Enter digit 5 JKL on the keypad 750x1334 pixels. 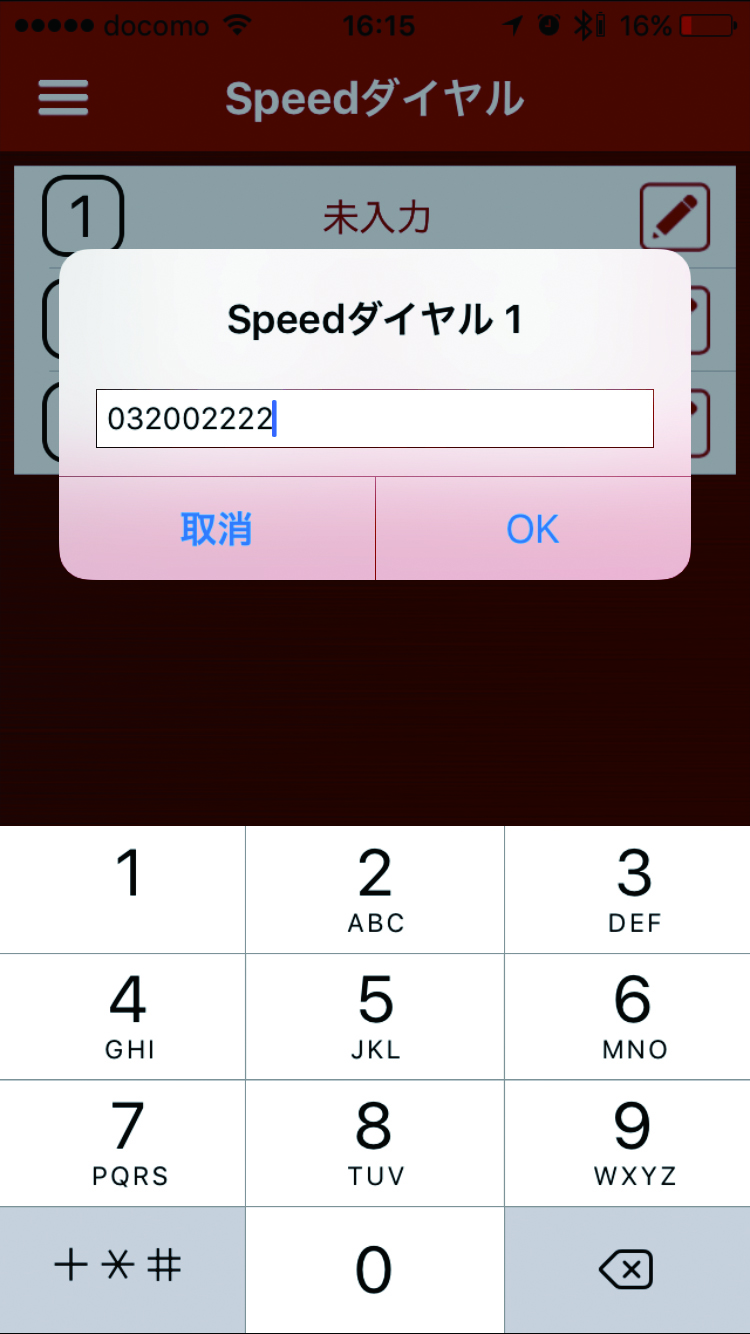pos(375,1016)
